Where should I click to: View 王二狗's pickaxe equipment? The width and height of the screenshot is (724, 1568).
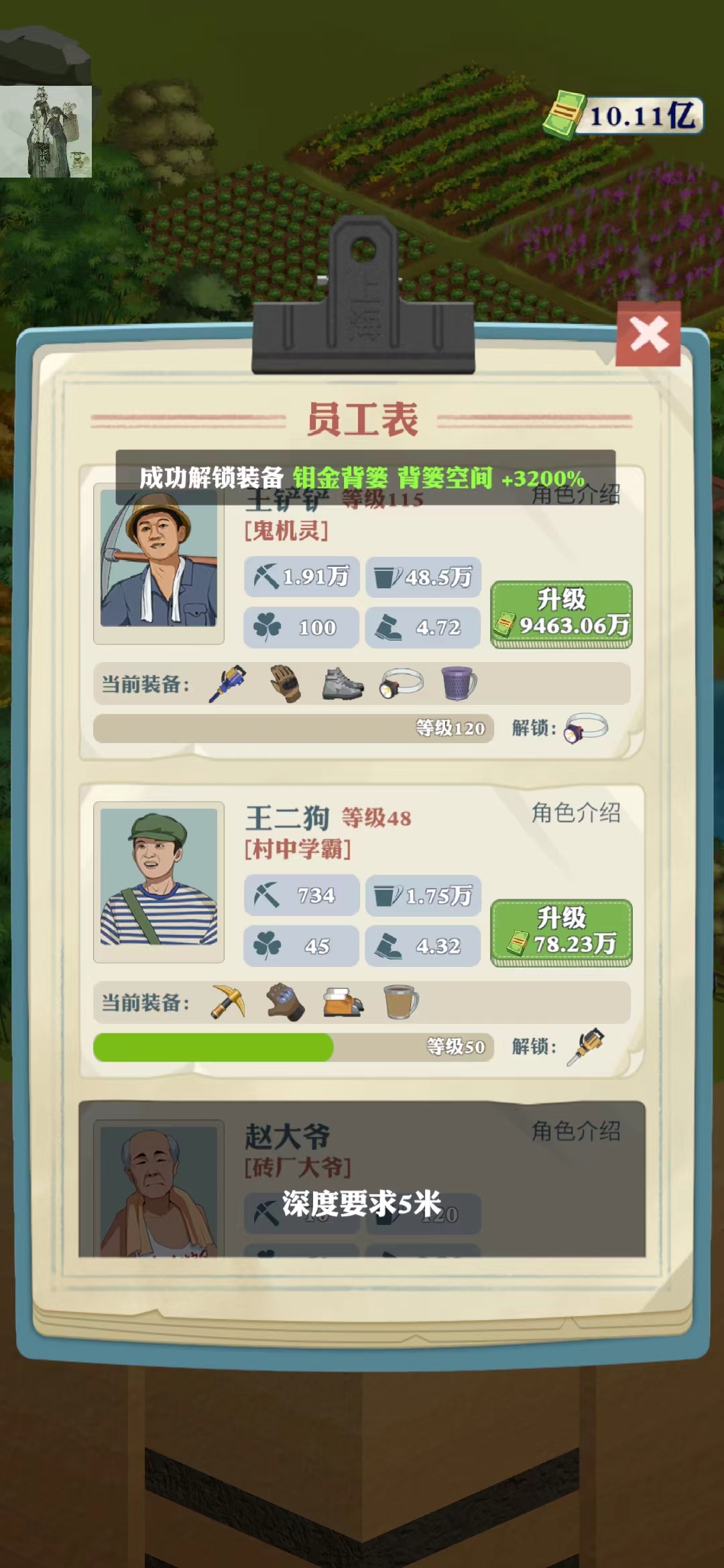(x=227, y=1002)
